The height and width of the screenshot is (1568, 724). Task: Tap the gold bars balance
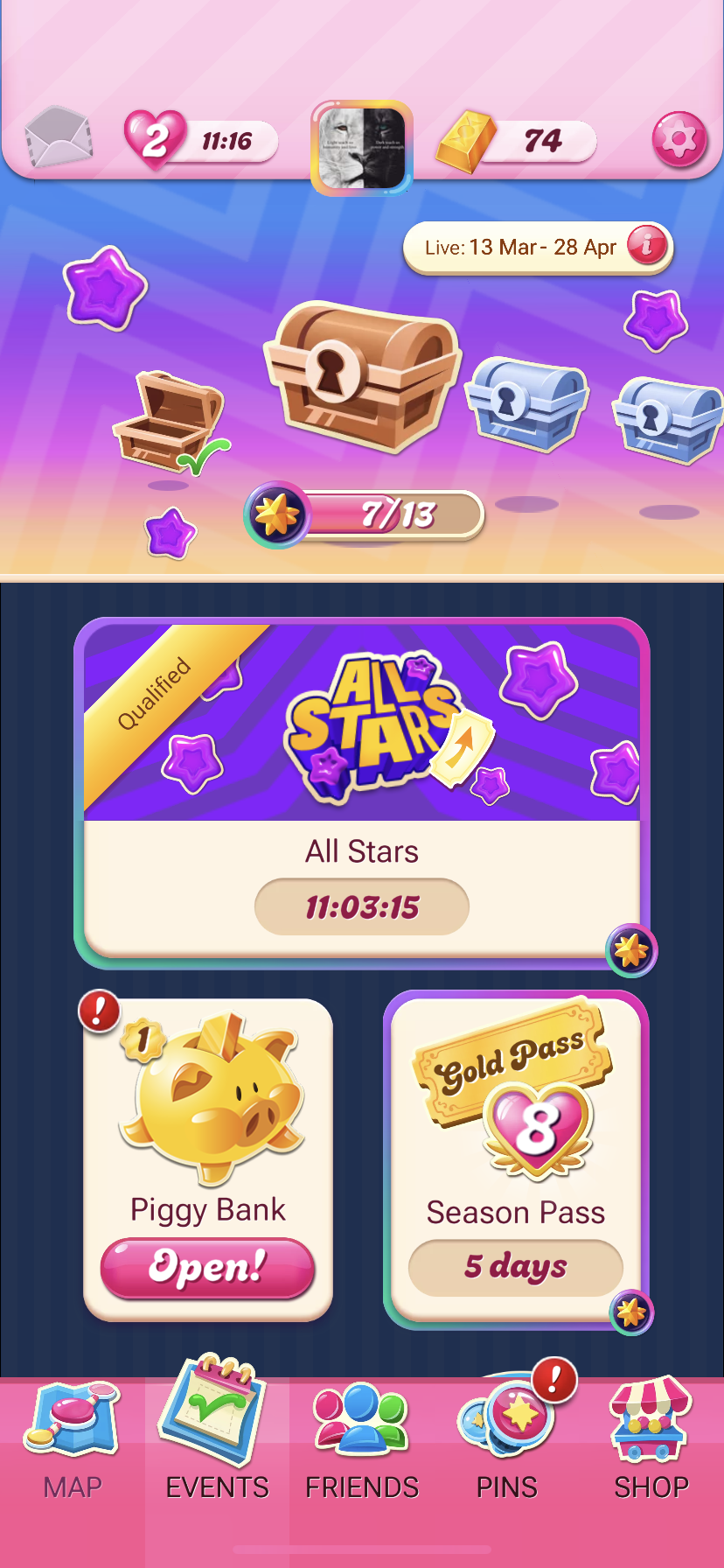tap(518, 141)
